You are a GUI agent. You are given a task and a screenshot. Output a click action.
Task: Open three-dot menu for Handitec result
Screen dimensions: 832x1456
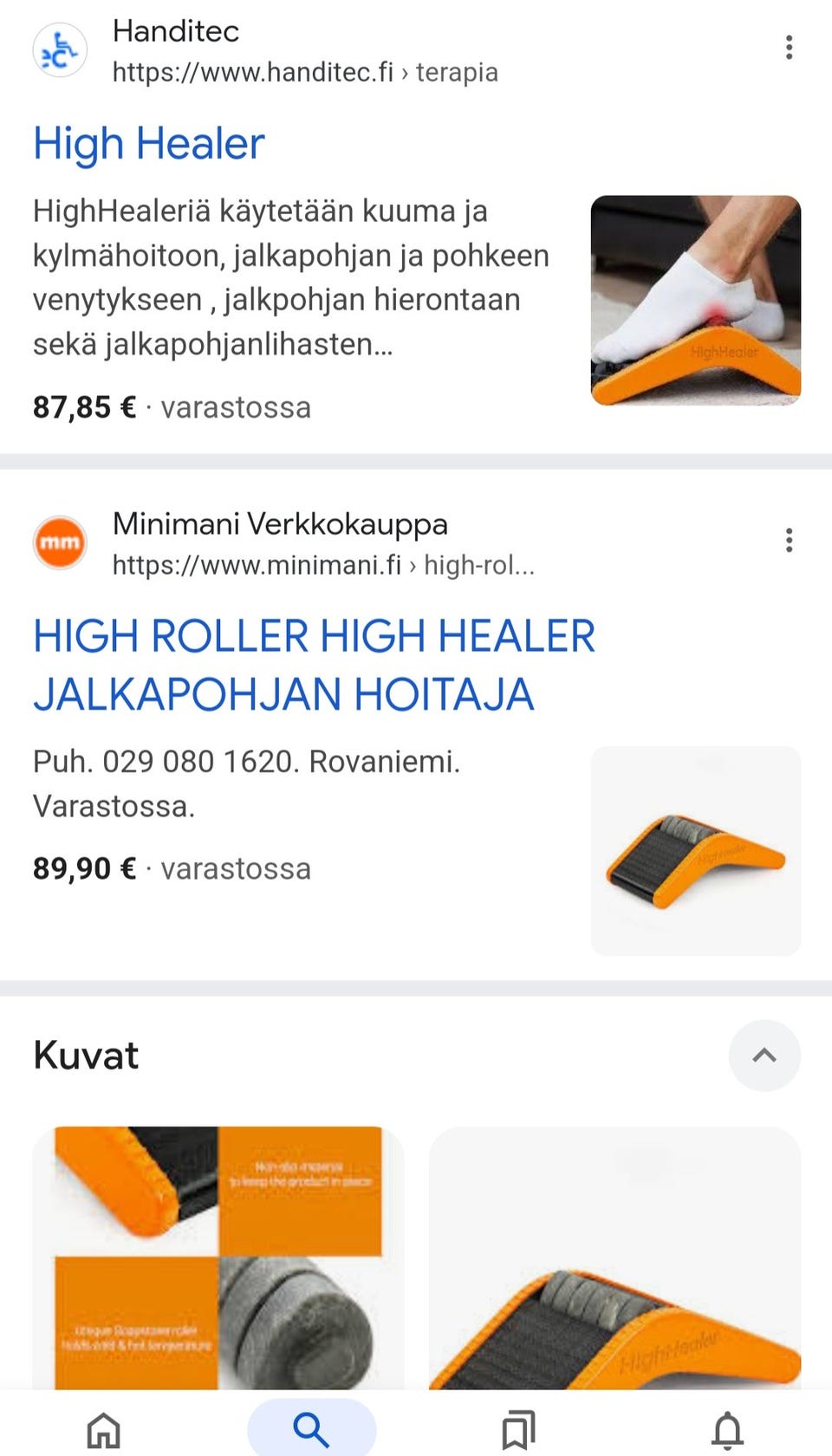(x=789, y=48)
